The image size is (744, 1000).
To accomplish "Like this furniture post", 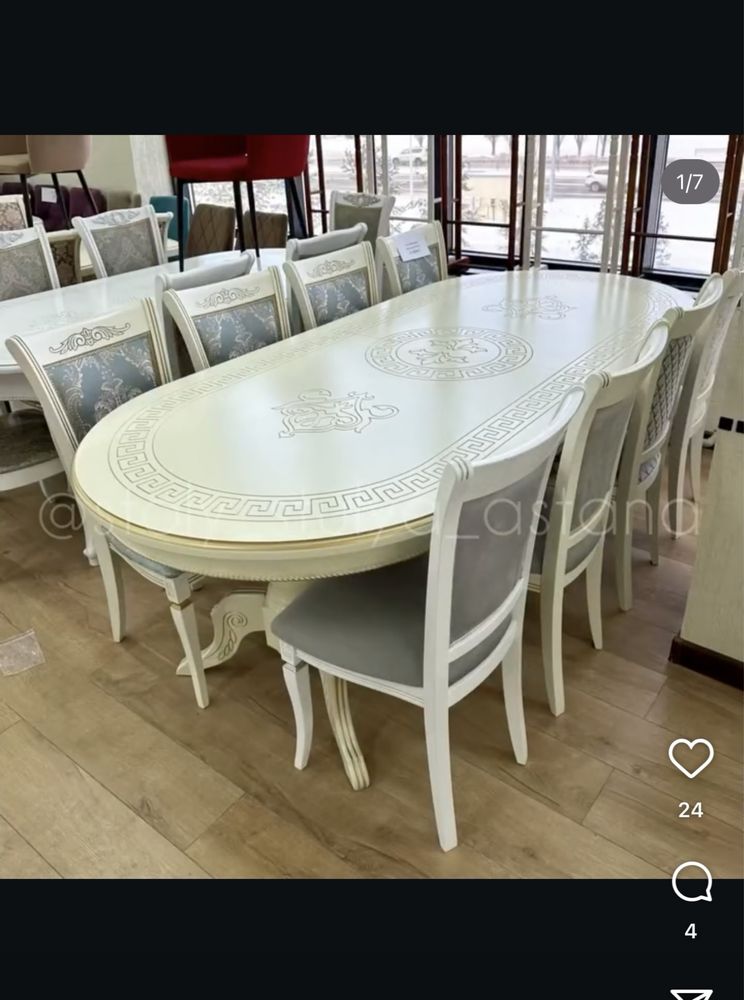I will click(x=691, y=758).
